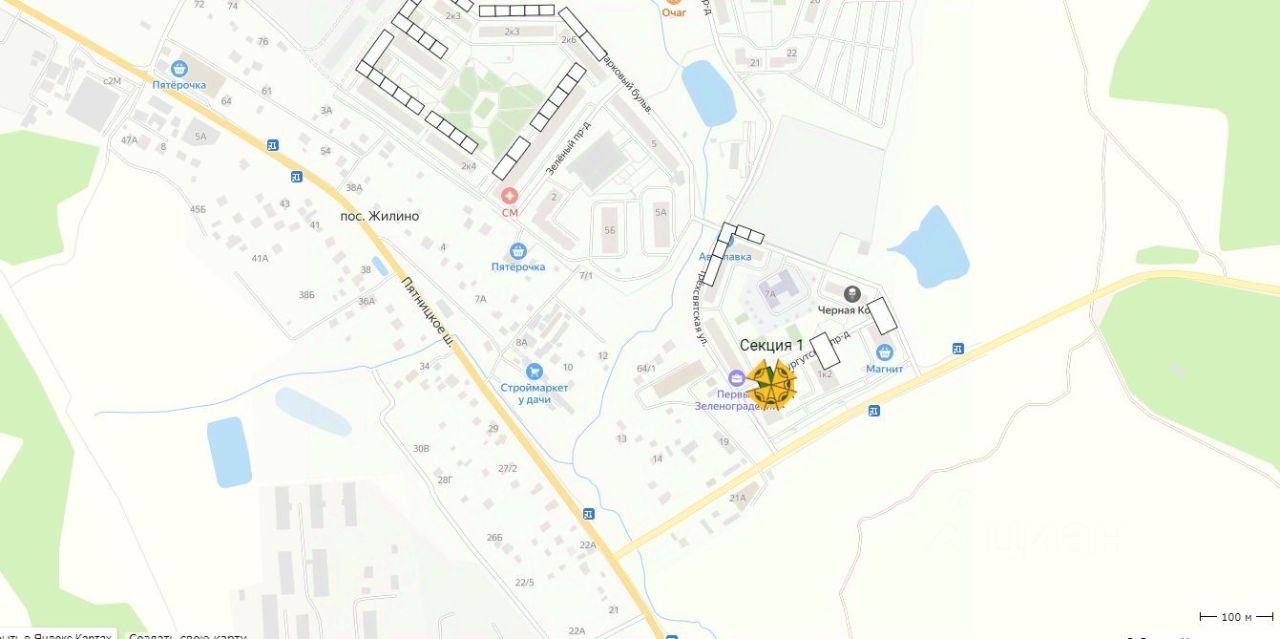Tap Создать свою карту link
This screenshot has height=639, width=1280.
[x=187, y=634]
